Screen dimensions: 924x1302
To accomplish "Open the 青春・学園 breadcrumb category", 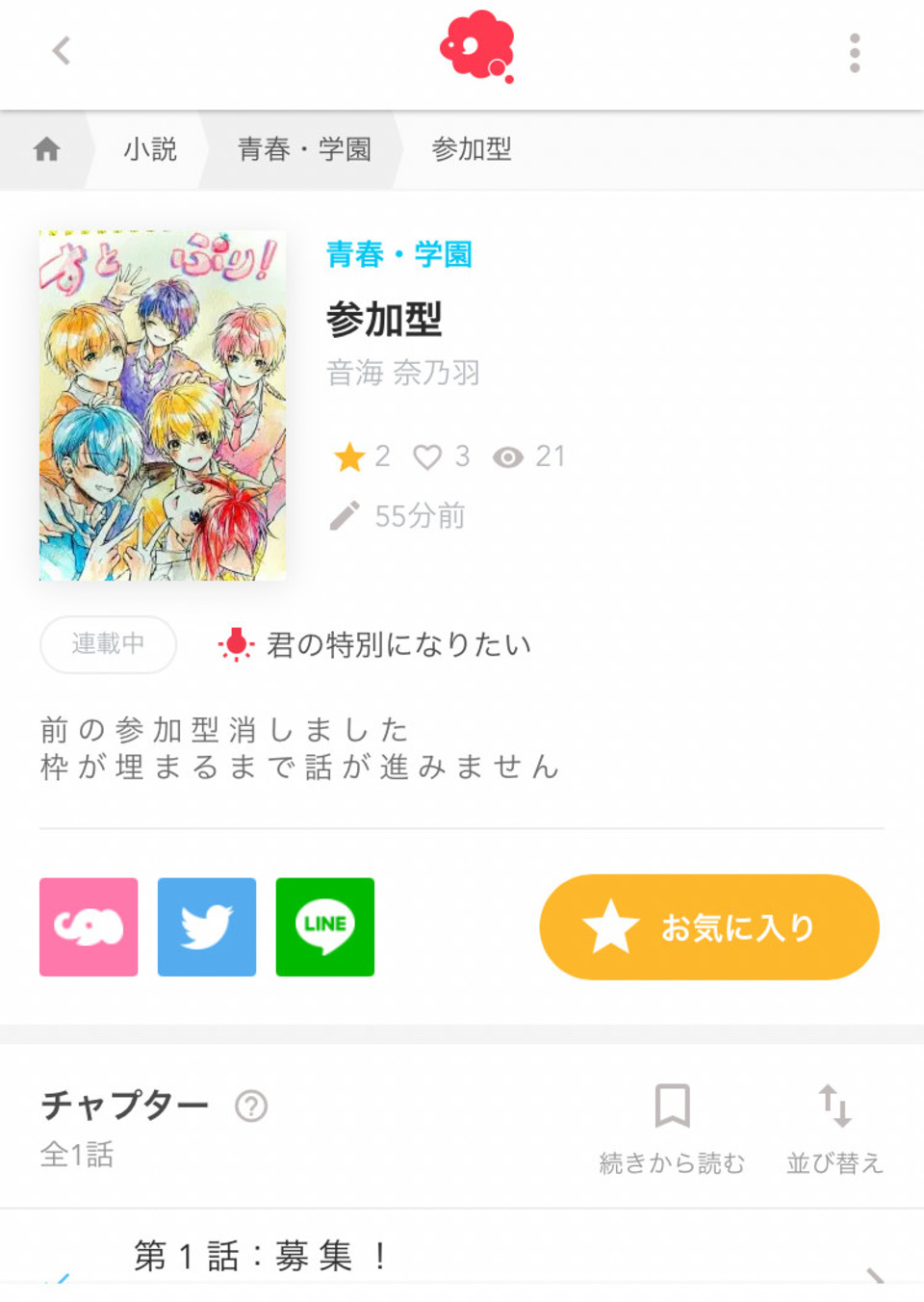I will click(304, 149).
